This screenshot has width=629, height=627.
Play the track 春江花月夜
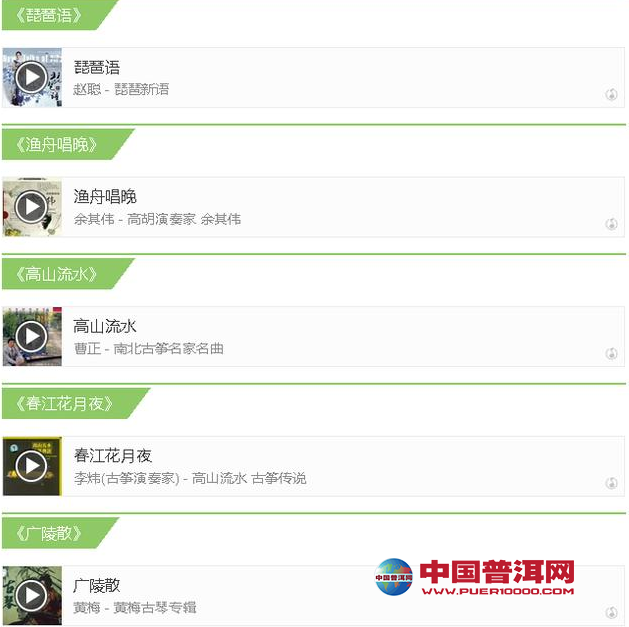pos(32,466)
